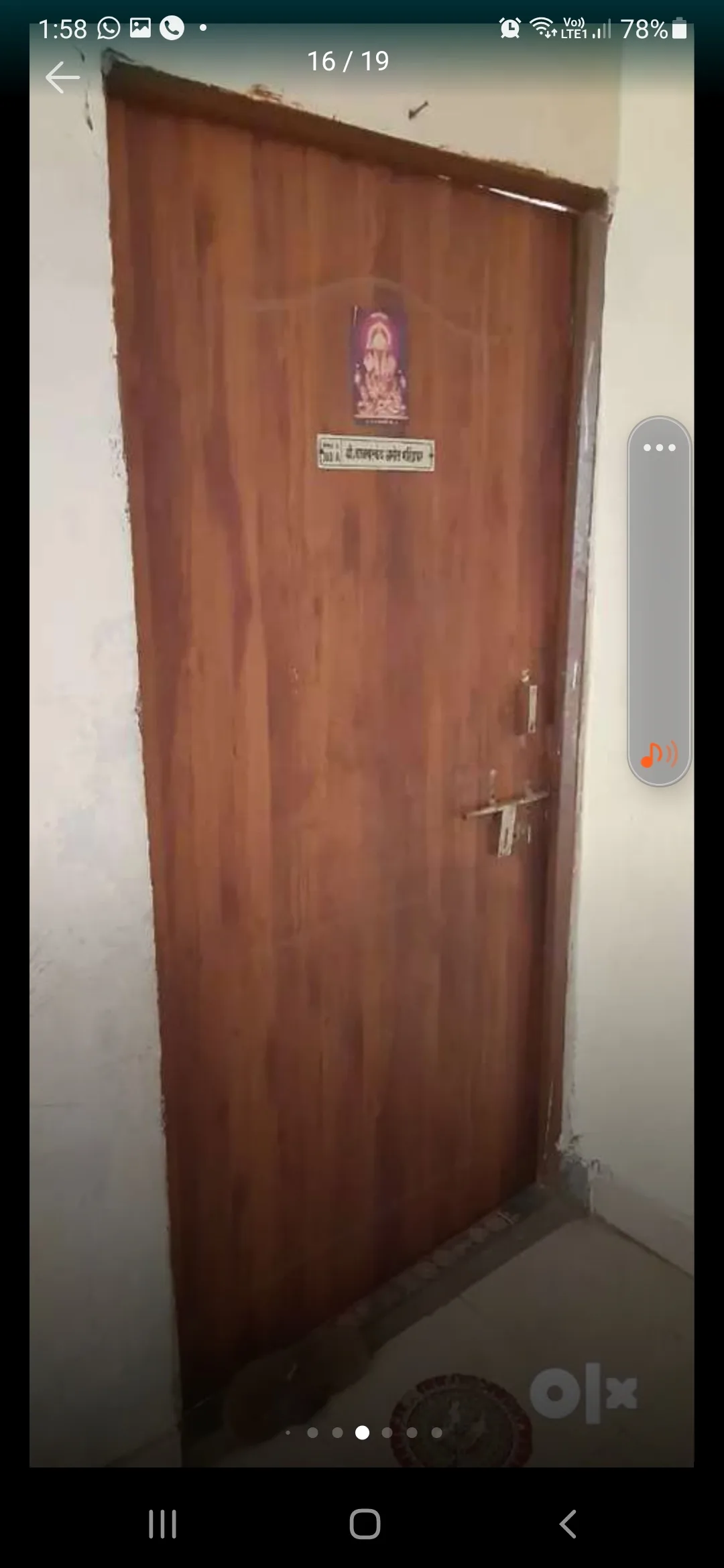Go to the system home screen
Image resolution: width=724 pixels, height=1568 pixels.
coord(365,1524)
